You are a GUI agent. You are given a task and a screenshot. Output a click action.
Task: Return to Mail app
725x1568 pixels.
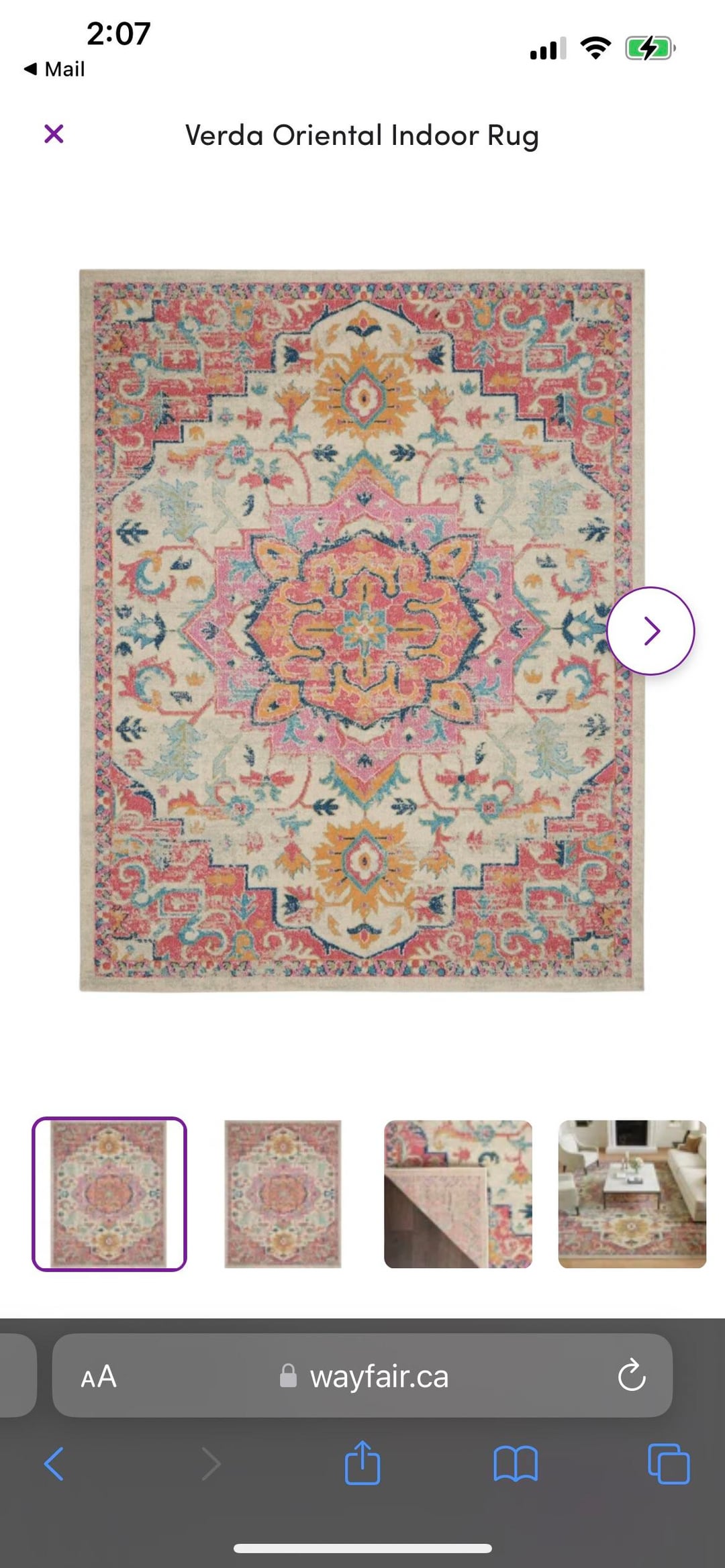[x=55, y=69]
